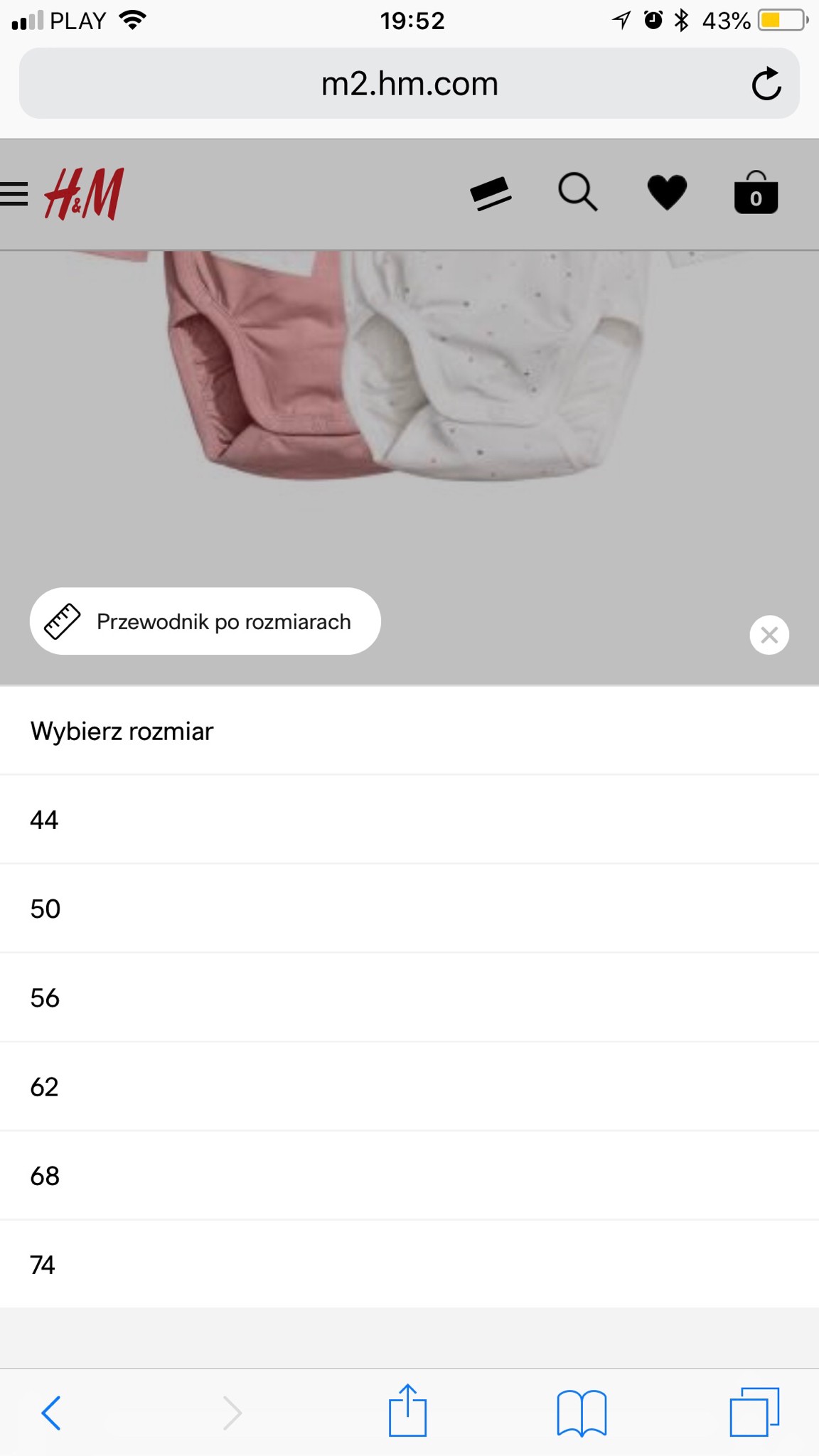This screenshot has width=819, height=1456.
Task: Pick size 74
Action: click(409, 1265)
